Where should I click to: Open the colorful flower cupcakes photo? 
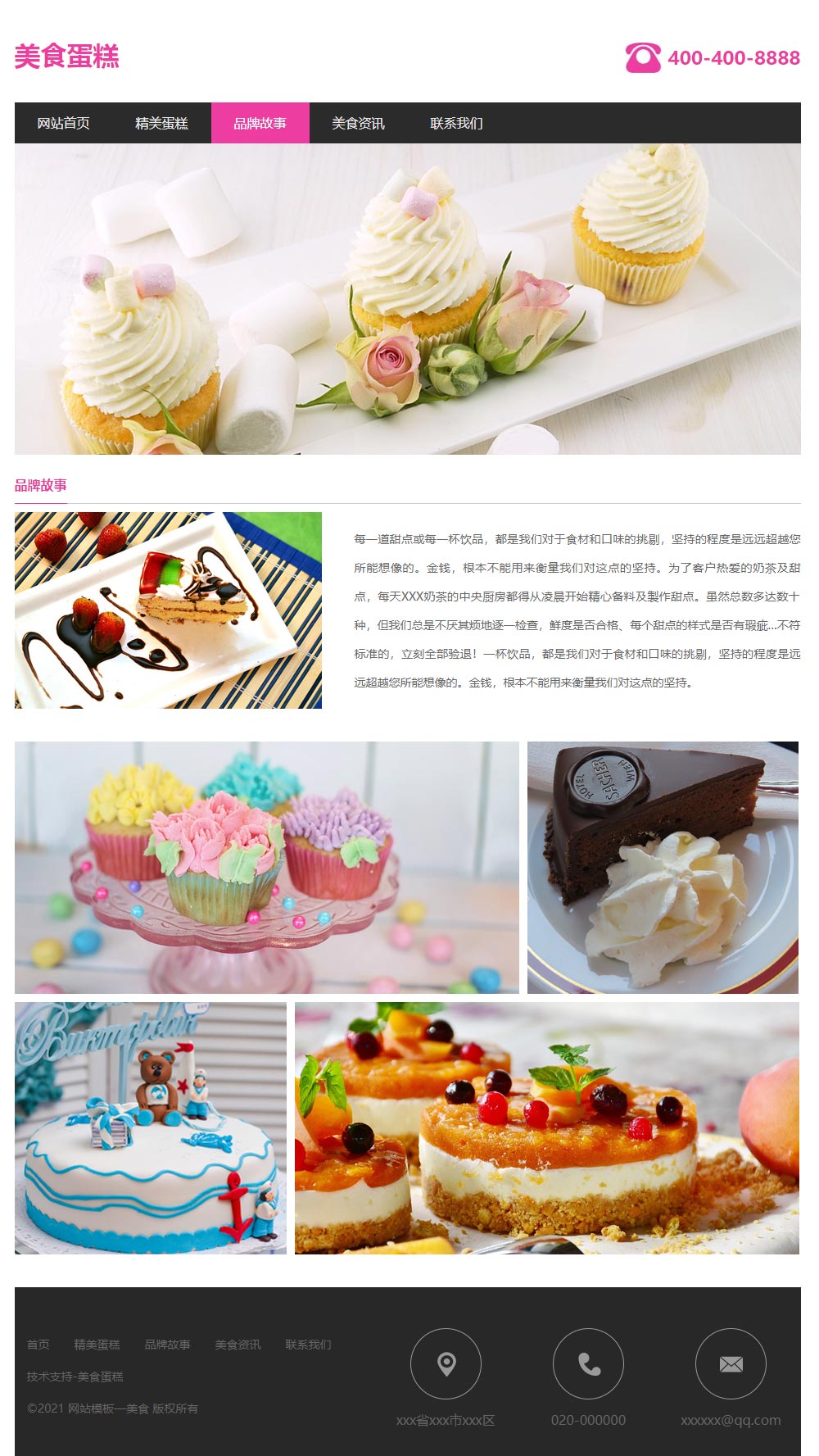267,868
